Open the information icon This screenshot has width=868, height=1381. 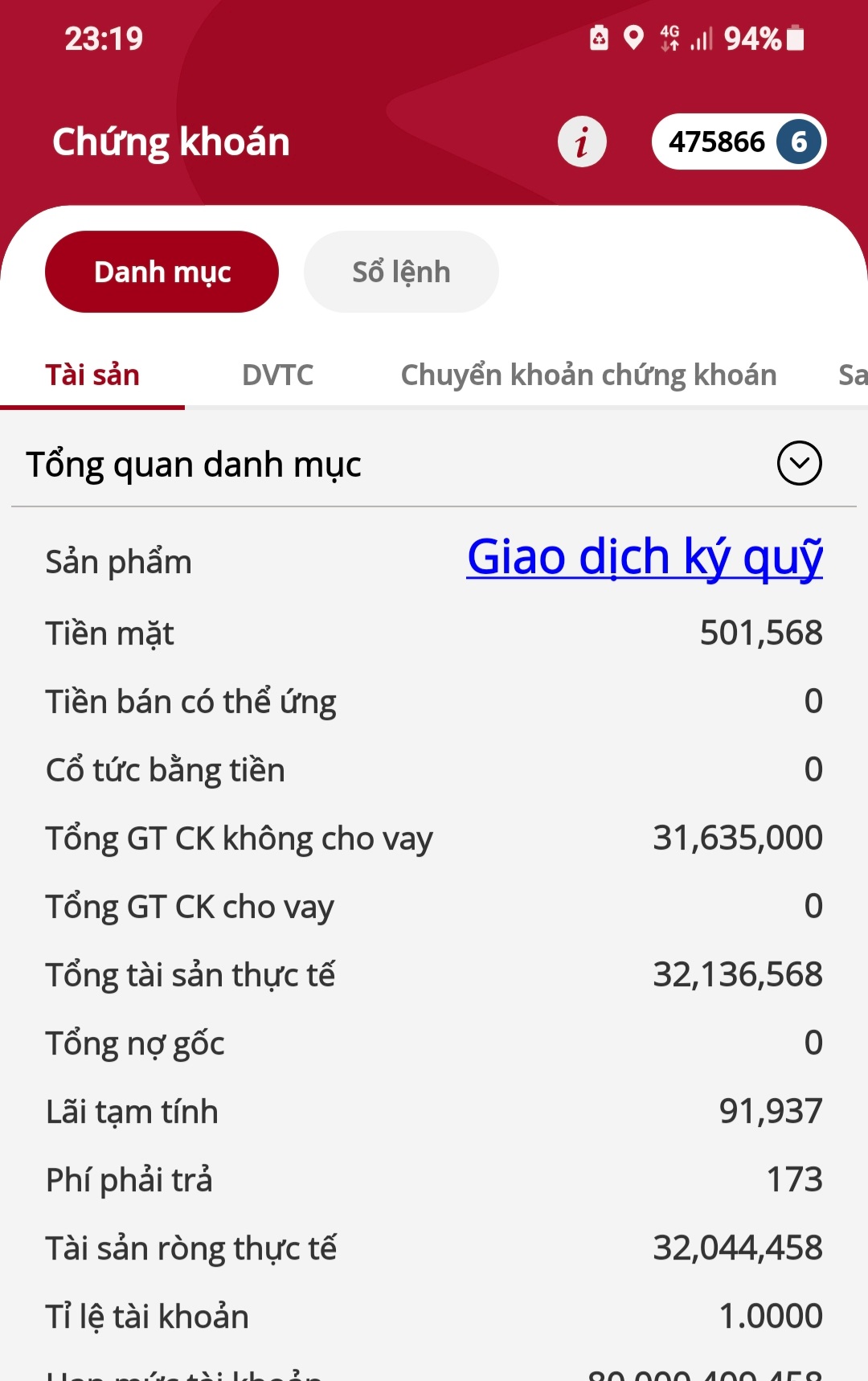pyautogui.click(x=582, y=142)
